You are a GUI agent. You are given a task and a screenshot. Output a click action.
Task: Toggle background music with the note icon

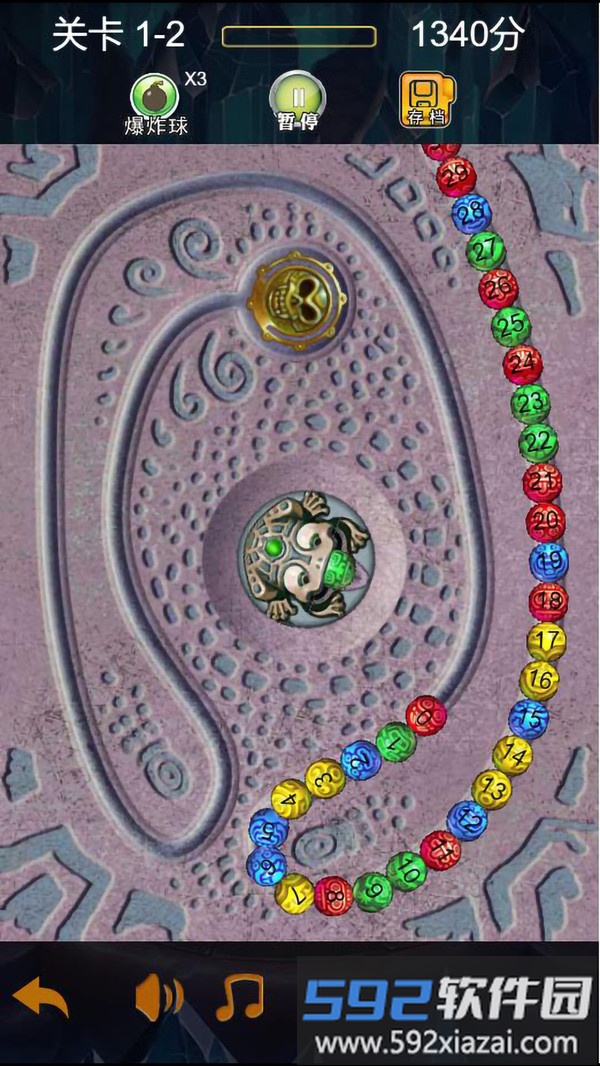click(240, 997)
